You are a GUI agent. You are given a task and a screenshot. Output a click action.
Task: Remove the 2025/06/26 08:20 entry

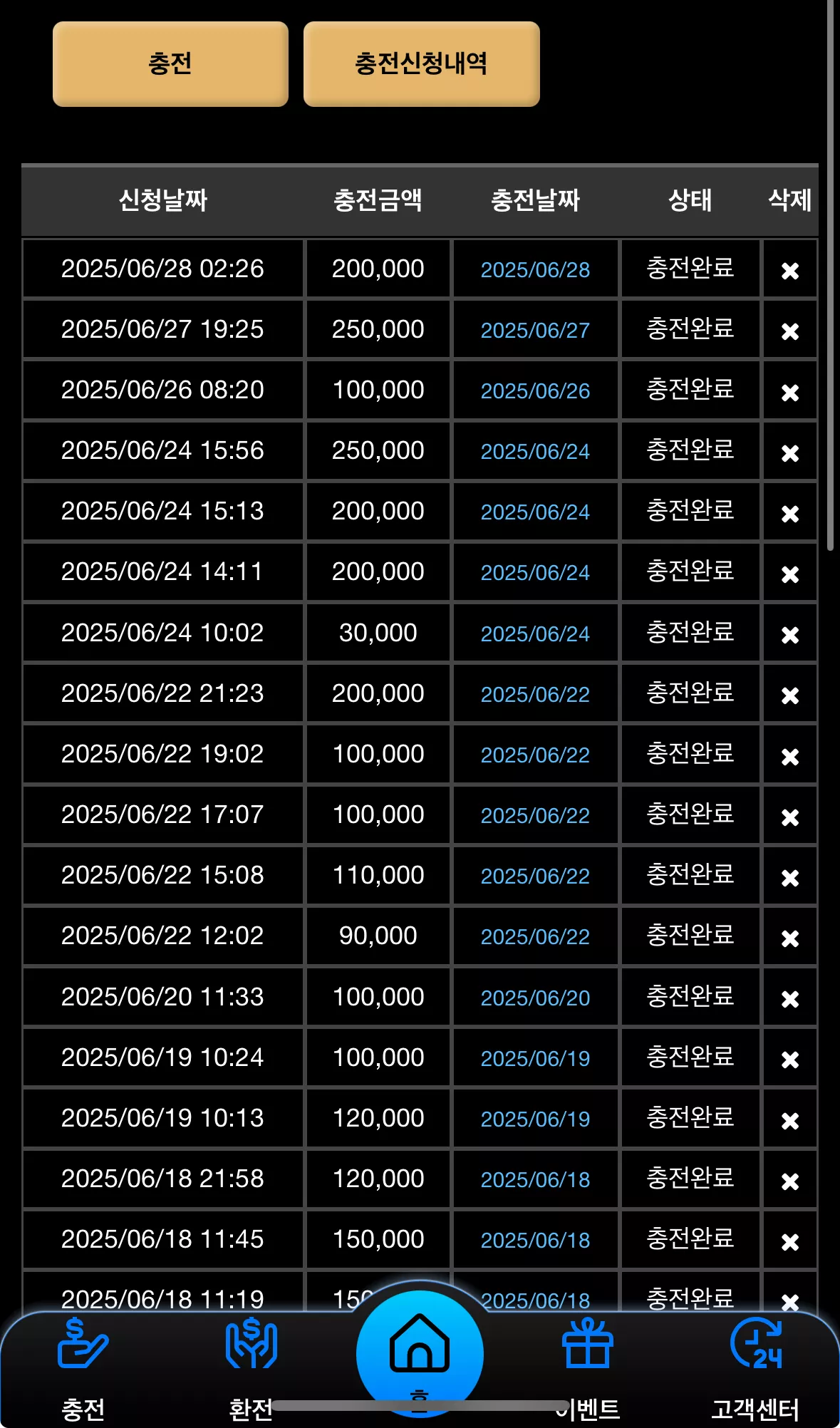(x=789, y=392)
